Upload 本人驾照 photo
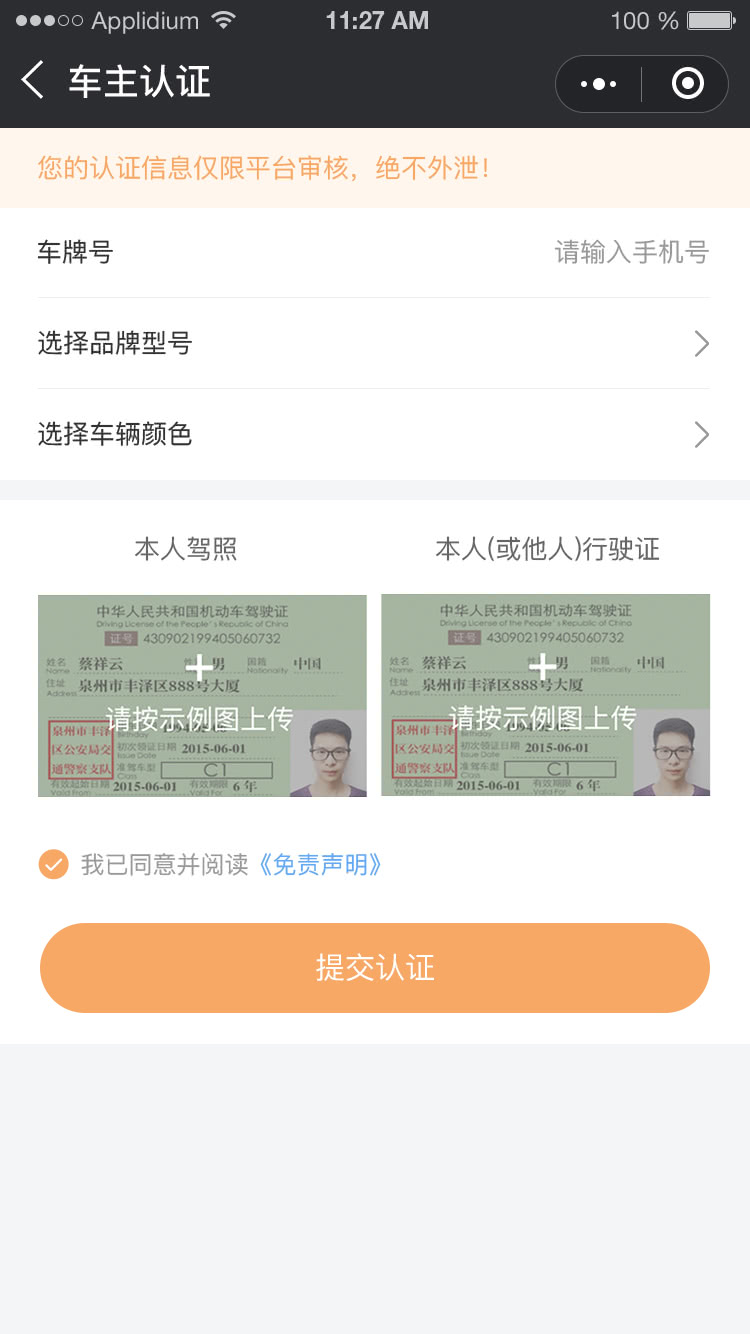Image resolution: width=750 pixels, height=1334 pixels. [202, 695]
